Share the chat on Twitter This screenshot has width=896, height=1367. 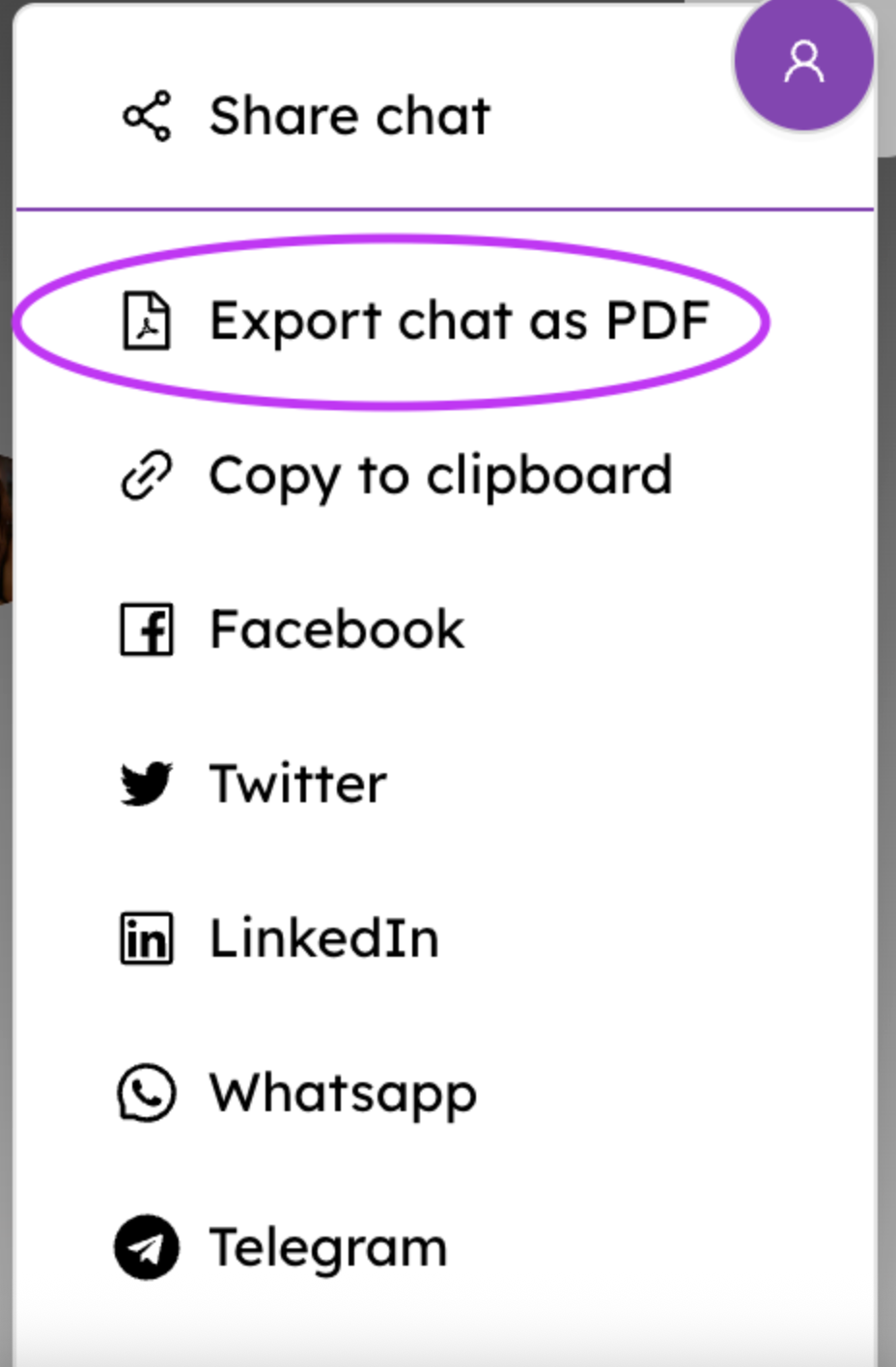point(297,784)
